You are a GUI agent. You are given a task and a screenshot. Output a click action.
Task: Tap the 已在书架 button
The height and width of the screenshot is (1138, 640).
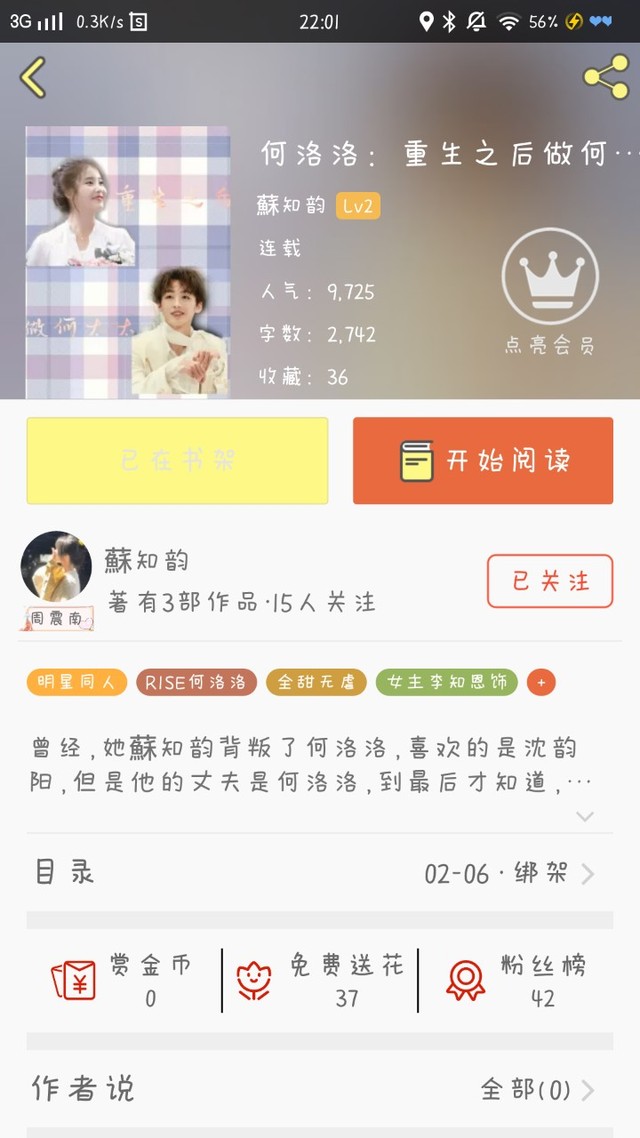coord(177,461)
